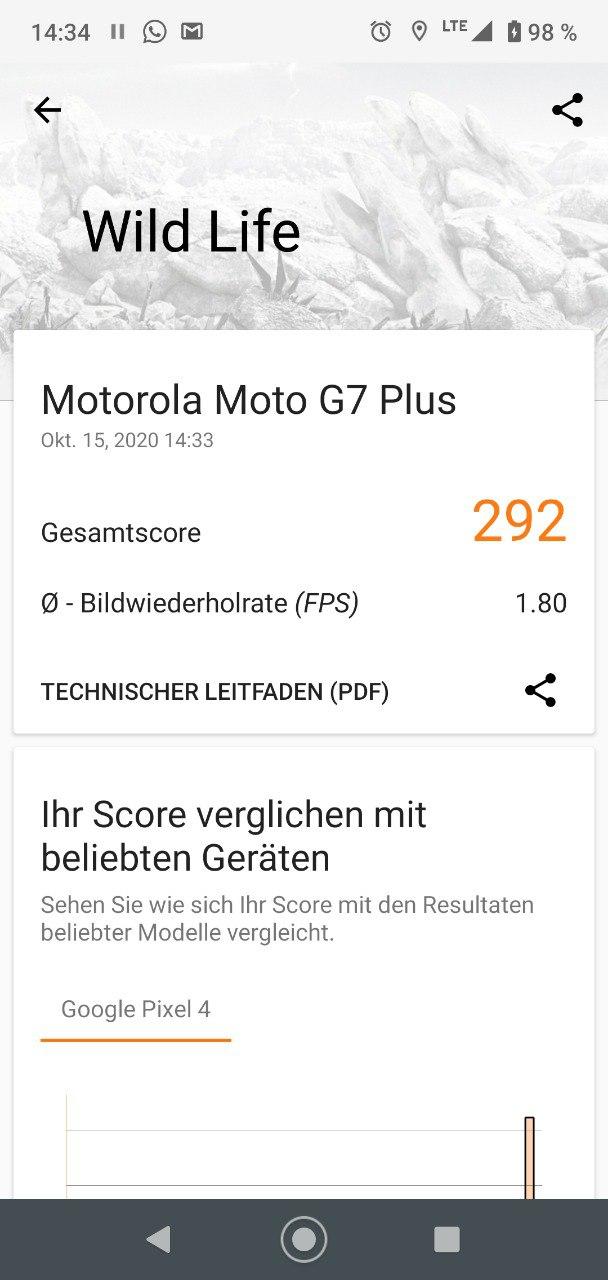The height and width of the screenshot is (1280, 608).
Task: Tap share icon next to Technischer Leitfaden
Action: click(540, 691)
